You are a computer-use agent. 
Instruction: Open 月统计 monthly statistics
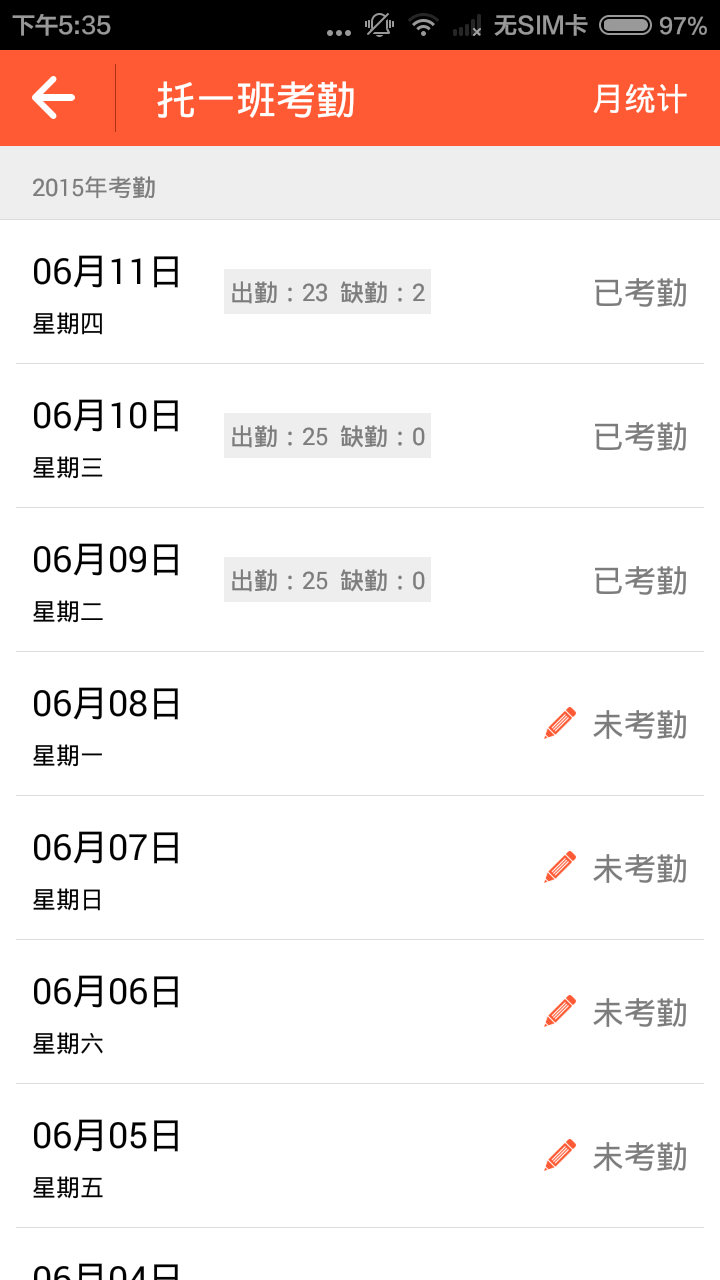(639, 99)
